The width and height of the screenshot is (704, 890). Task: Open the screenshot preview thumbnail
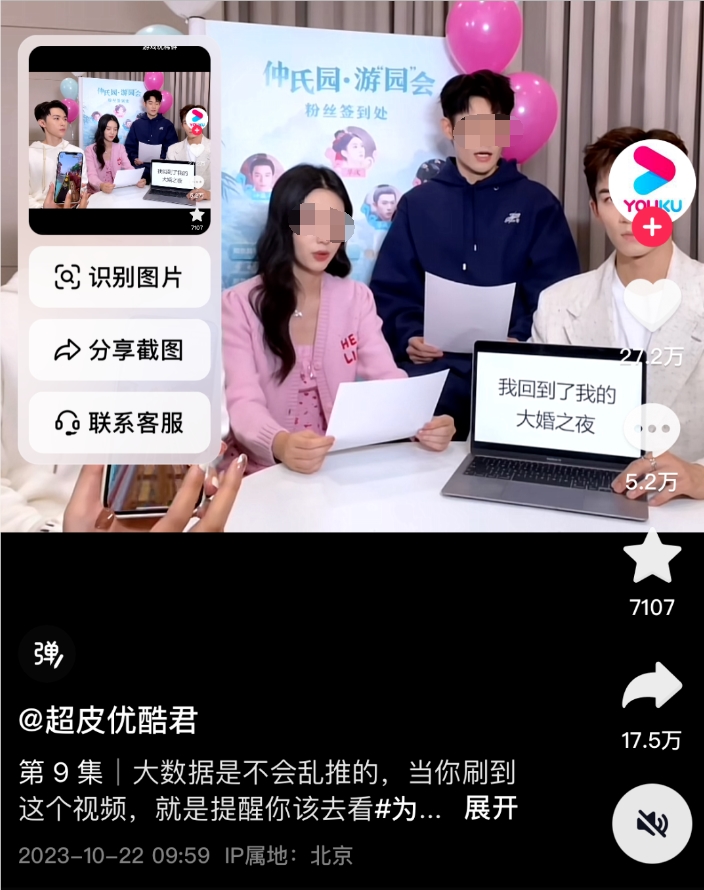120,140
